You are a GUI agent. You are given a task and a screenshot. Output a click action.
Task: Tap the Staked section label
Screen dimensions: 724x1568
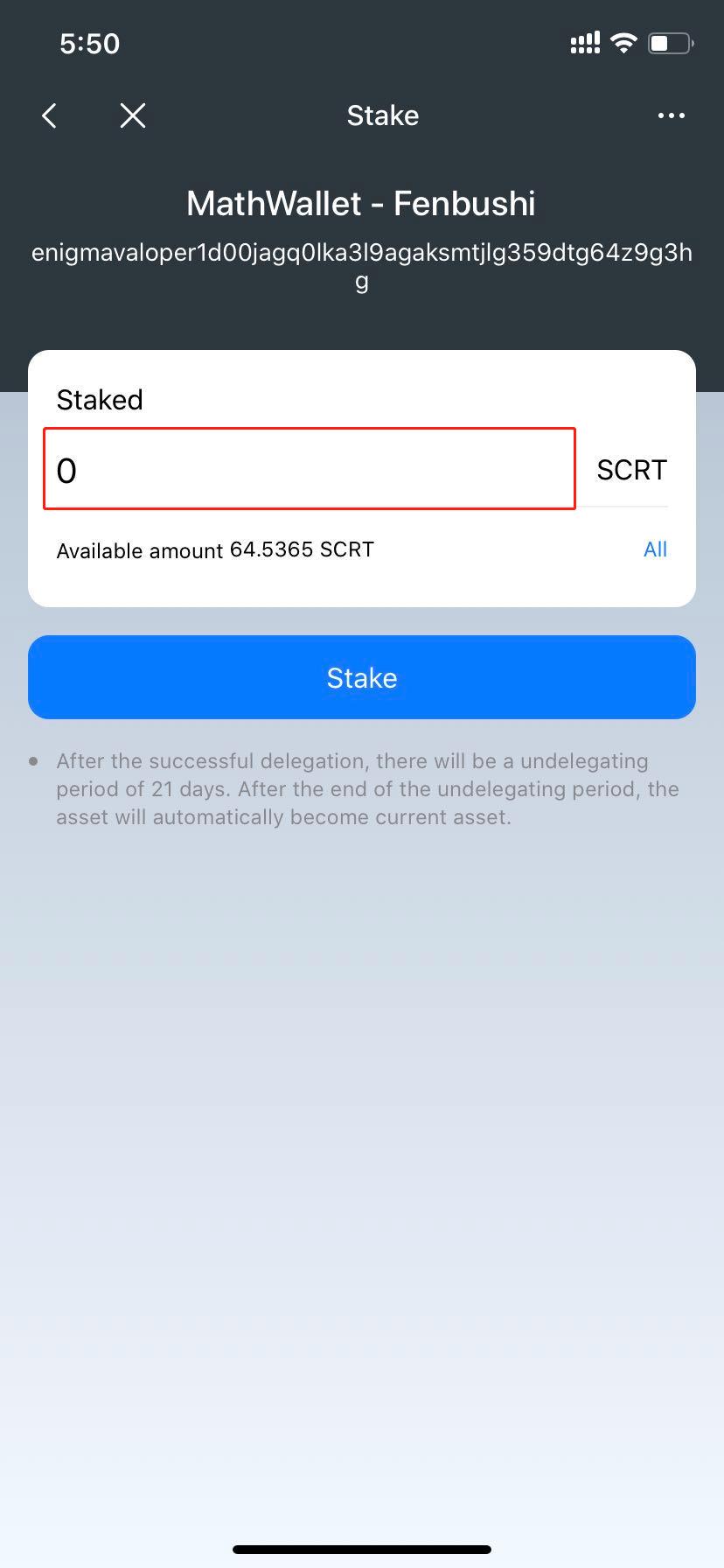[100, 400]
